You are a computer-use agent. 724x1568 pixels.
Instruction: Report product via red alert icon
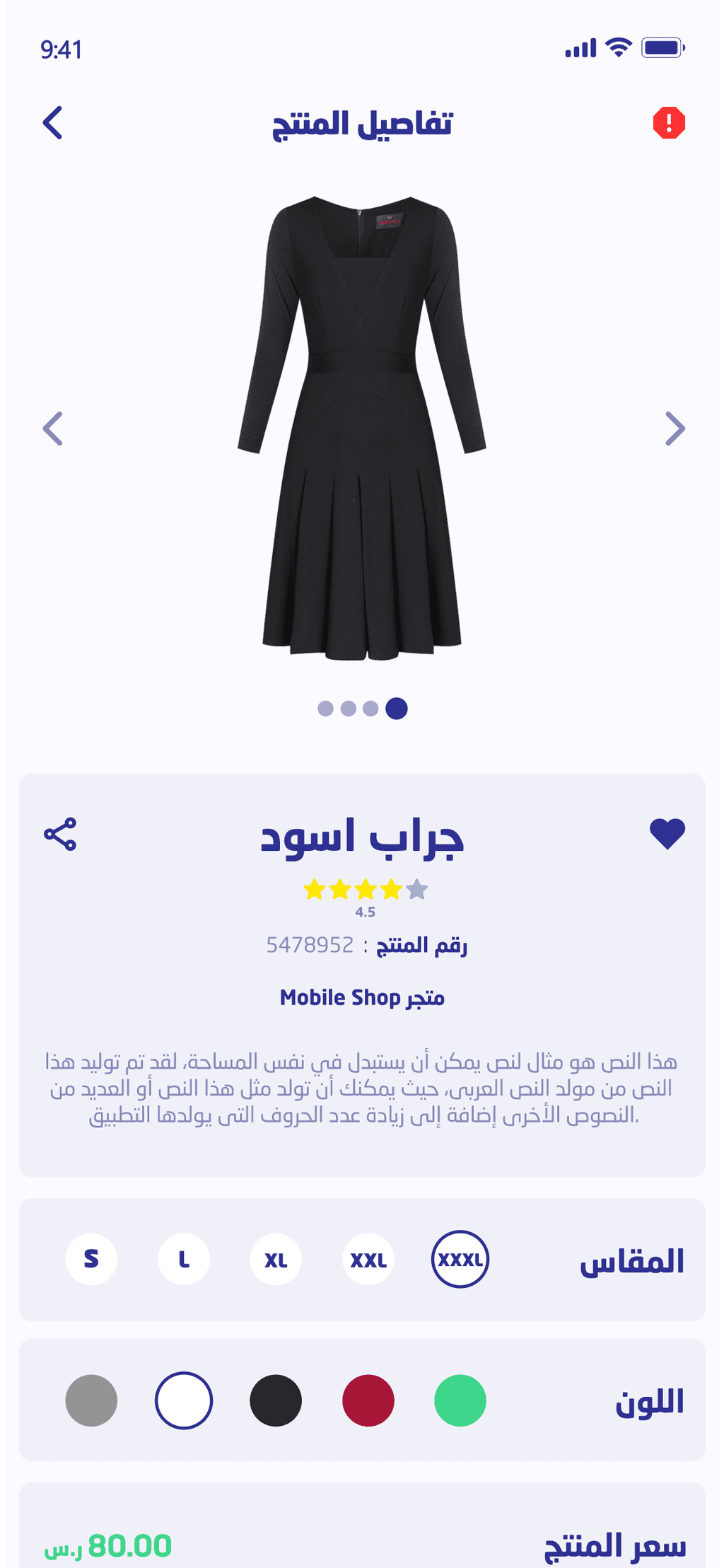(x=668, y=122)
